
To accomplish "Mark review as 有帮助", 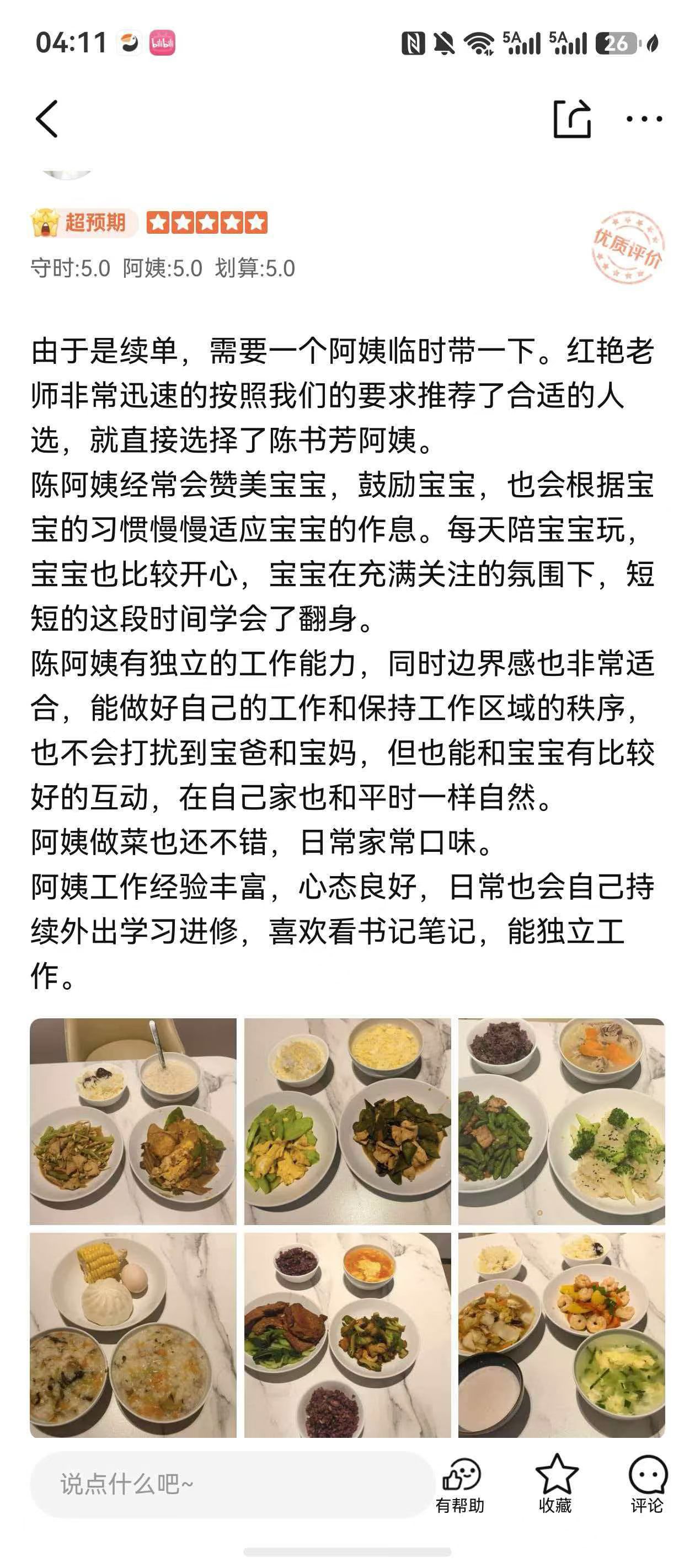I will tap(461, 1485).
